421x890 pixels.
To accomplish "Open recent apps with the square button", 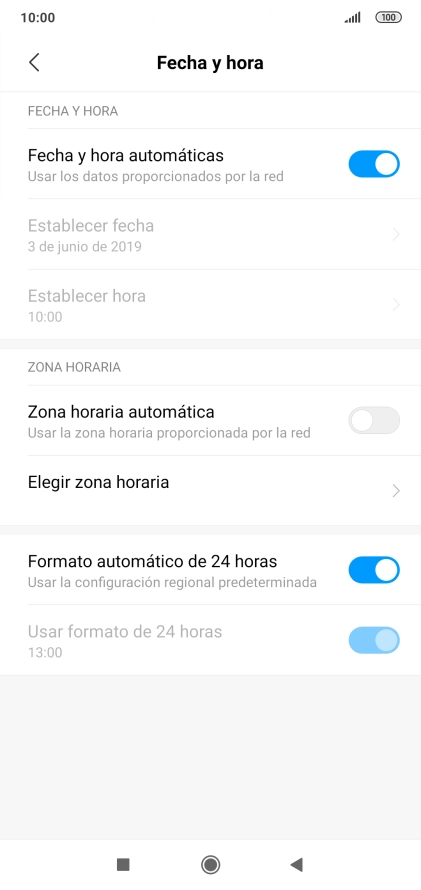I will [x=123, y=864].
